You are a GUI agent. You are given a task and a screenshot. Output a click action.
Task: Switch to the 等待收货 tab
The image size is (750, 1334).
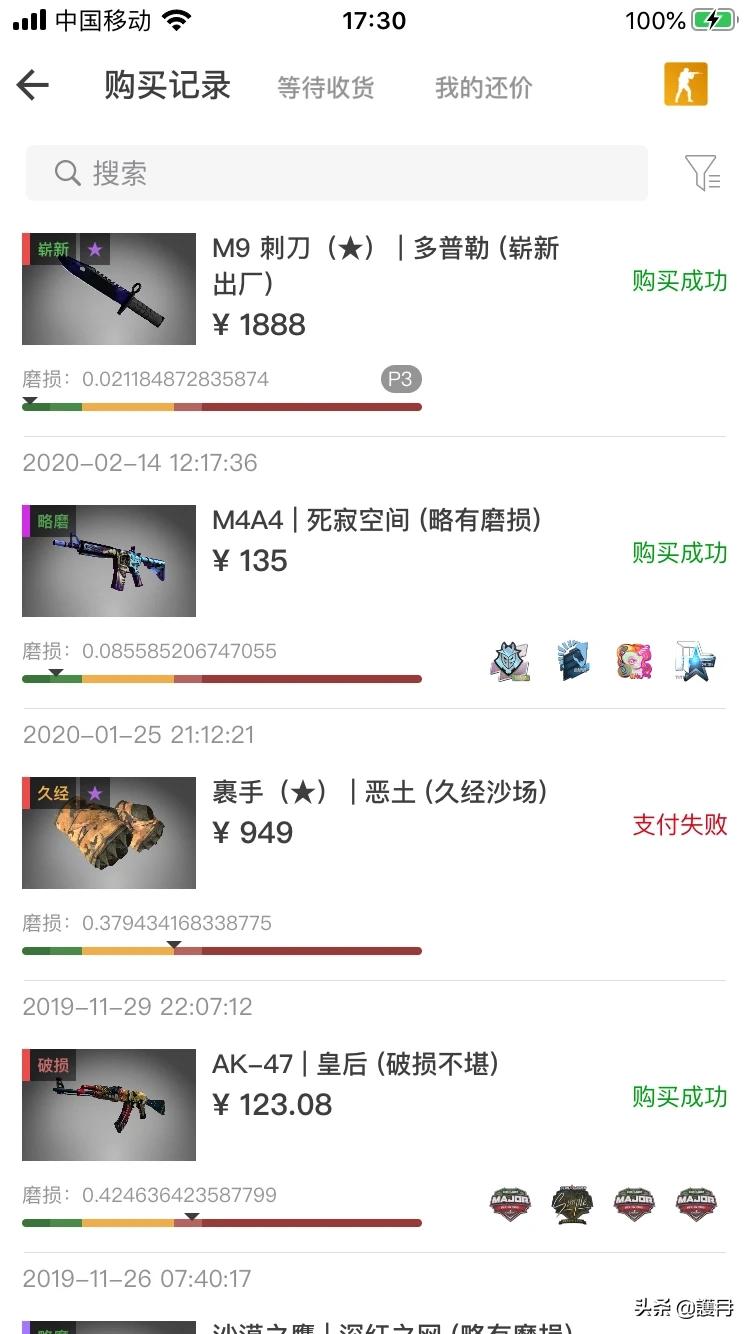click(325, 88)
